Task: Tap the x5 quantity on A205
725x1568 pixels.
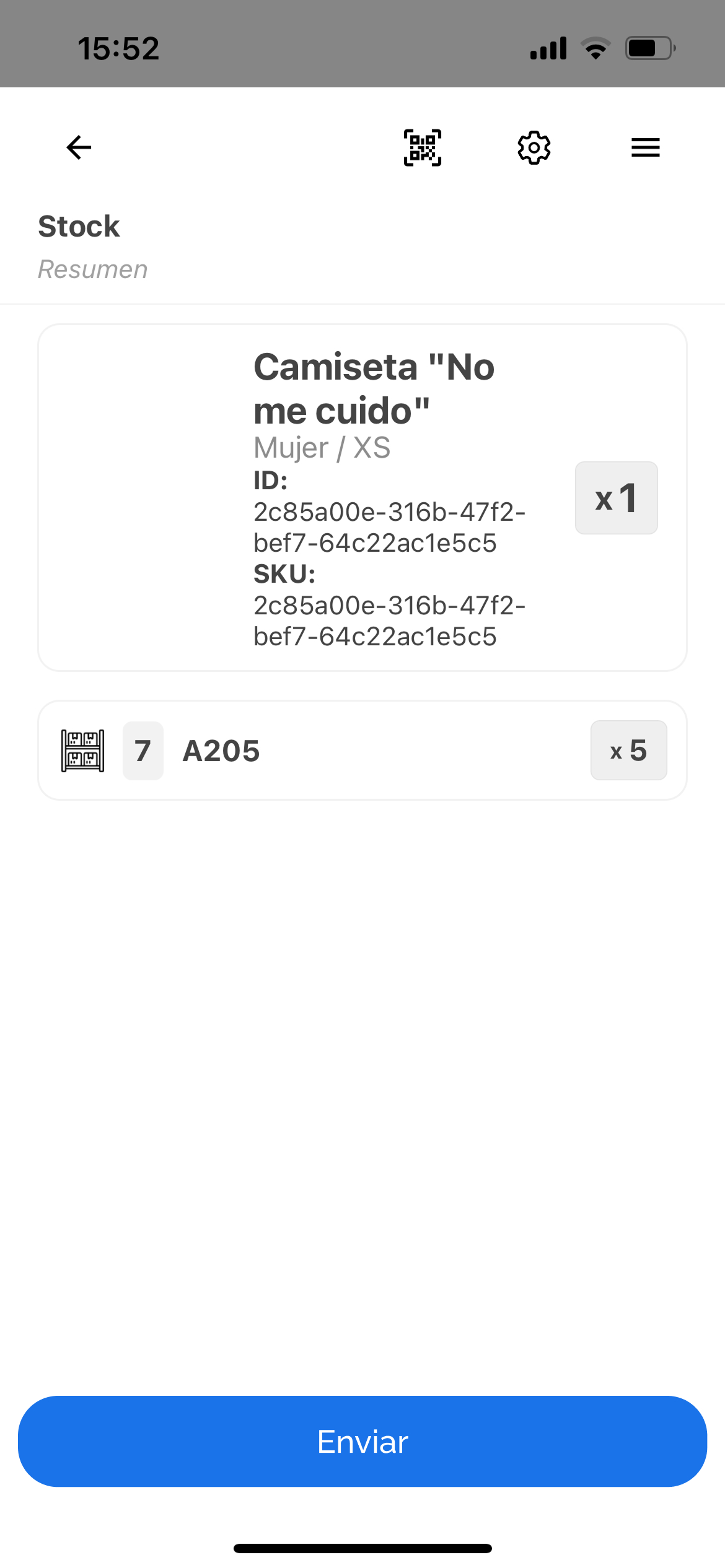Action: [628, 751]
